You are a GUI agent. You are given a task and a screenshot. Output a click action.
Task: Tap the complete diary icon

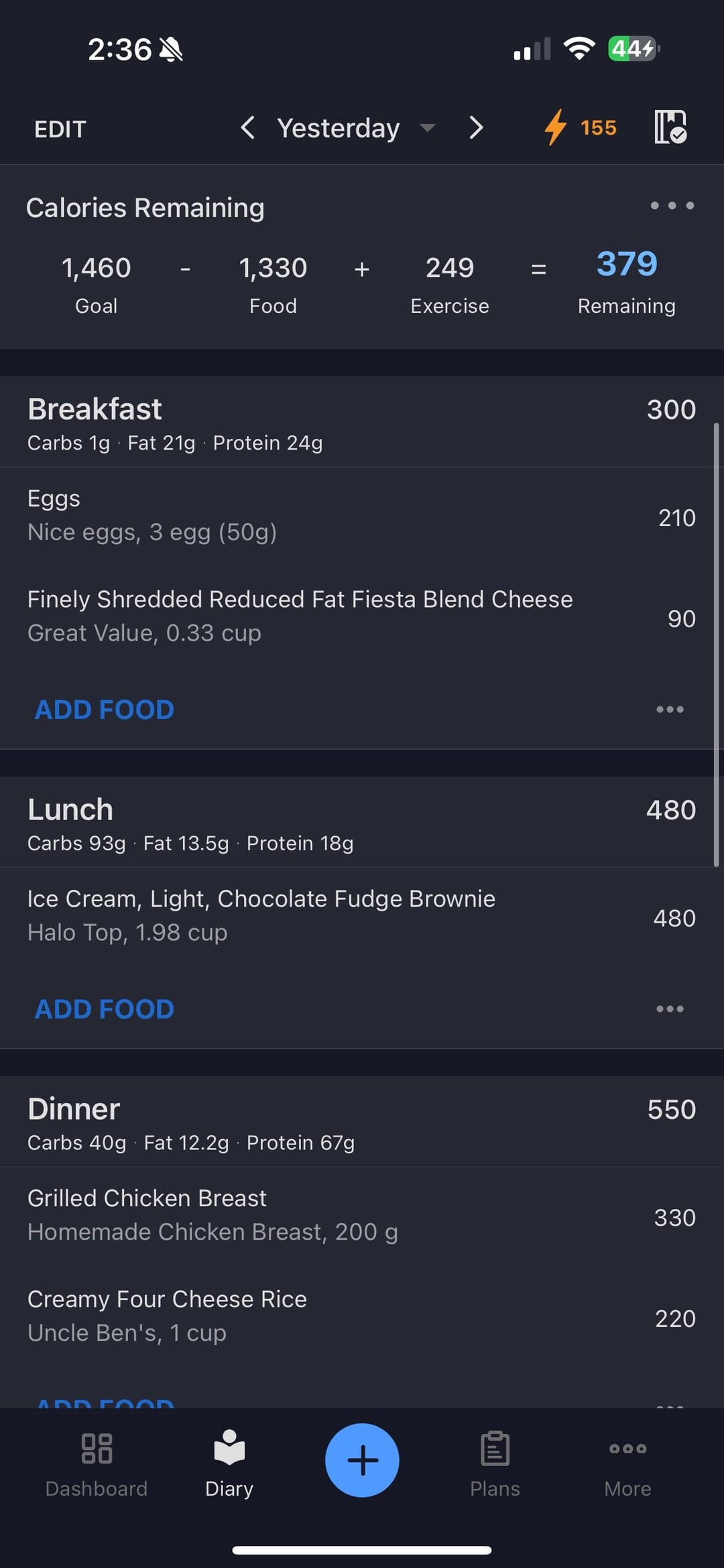click(x=670, y=127)
